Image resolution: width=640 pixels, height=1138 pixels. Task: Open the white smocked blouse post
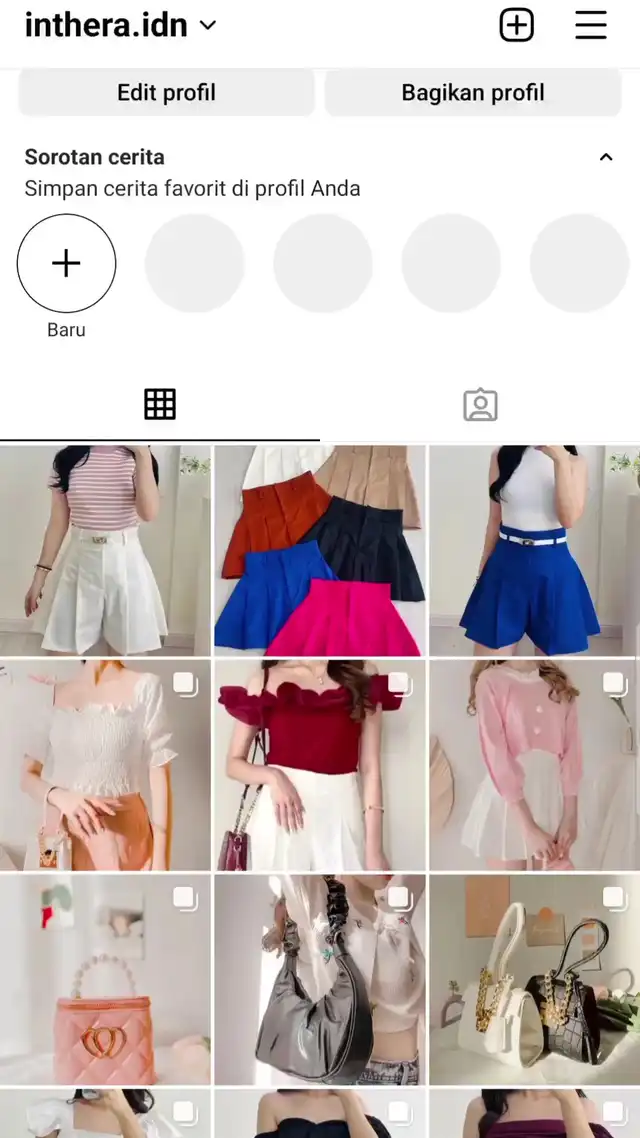pos(105,765)
